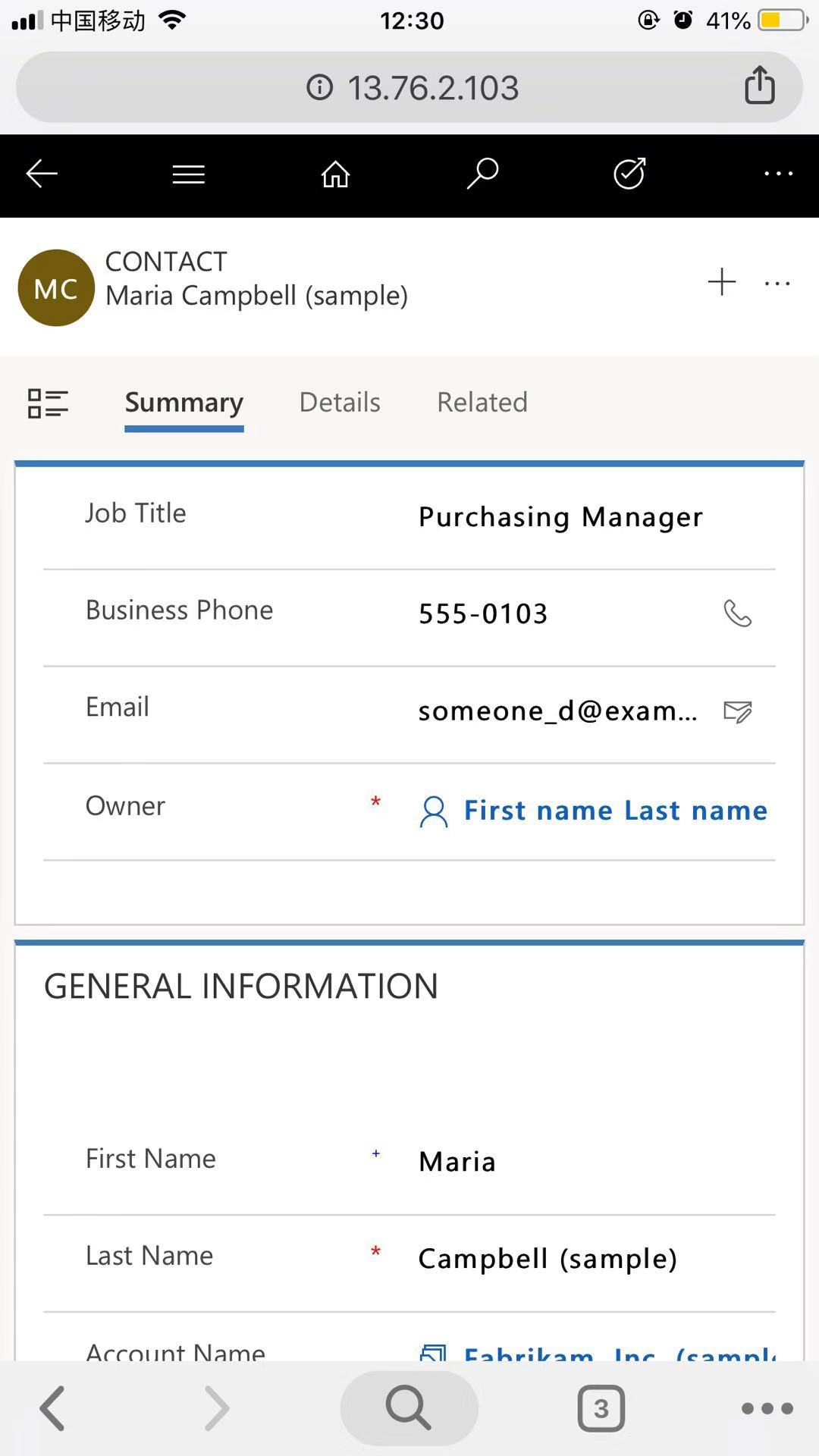Open the browser tabs switcher
The width and height of the screenshot is (819, 1456).
pyautogui.click(x=601, y=1408)
